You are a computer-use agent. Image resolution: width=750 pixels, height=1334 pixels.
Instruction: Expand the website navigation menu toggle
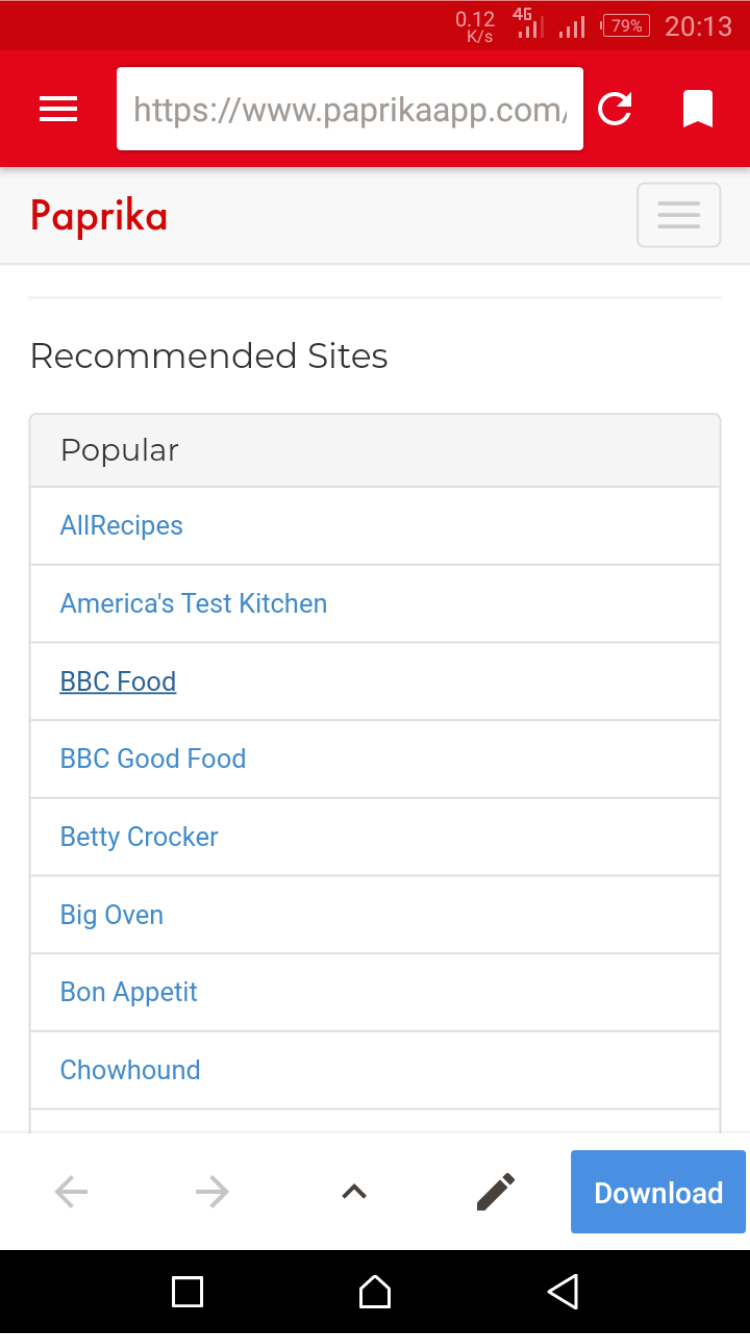pos(678,215)
